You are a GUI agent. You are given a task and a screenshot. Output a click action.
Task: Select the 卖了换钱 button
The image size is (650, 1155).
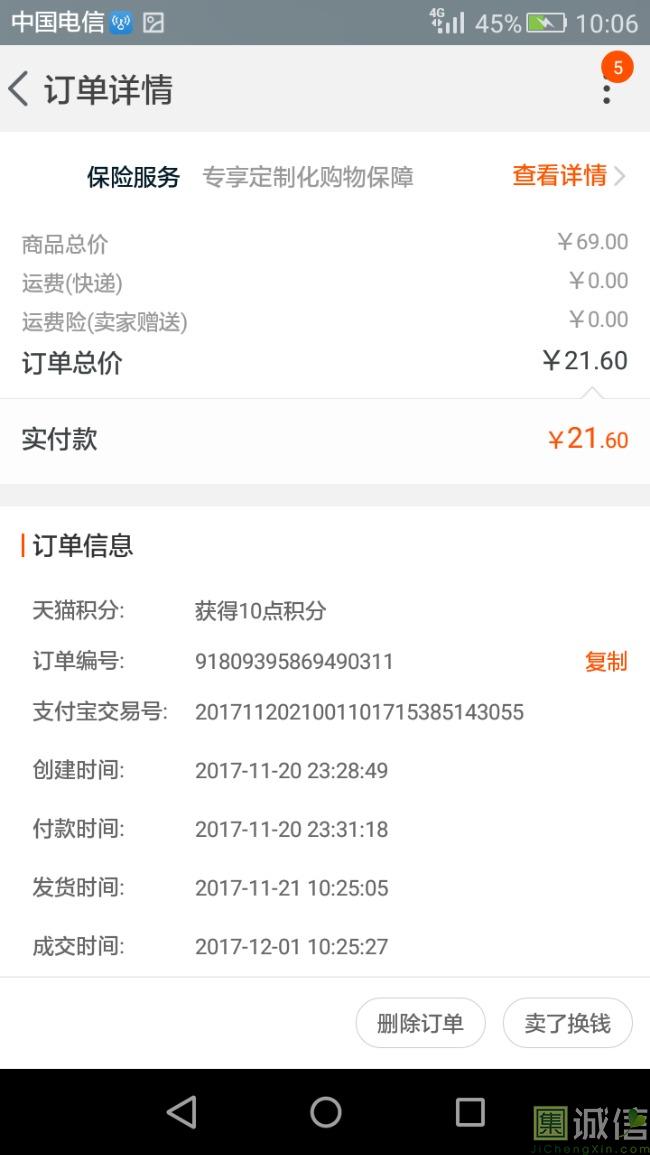(x=567, y=1023)
